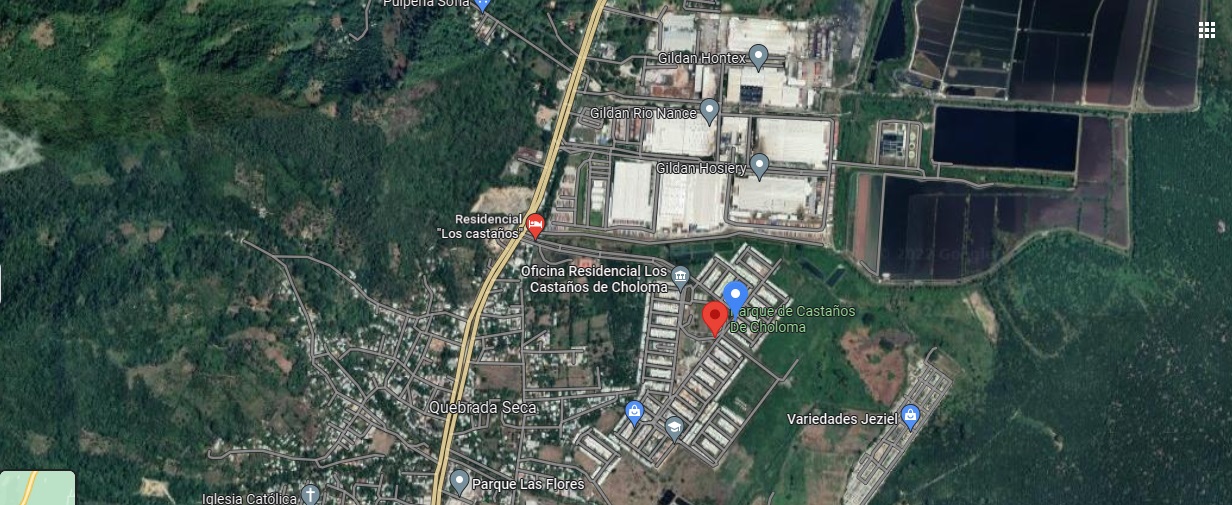Switch map layer via bottom-left thumbnail
1232x505 pixels.
point(37,488)
